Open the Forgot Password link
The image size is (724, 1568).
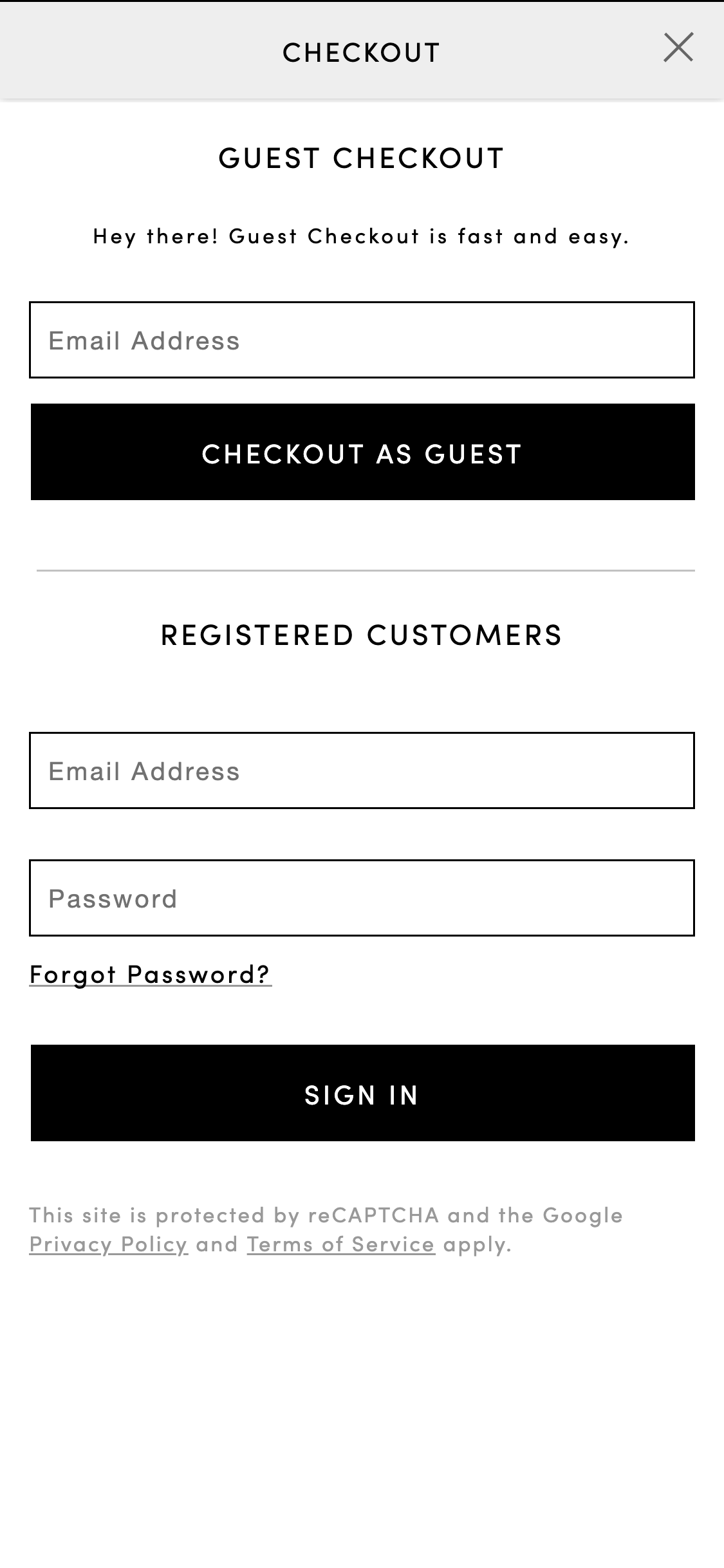pos(151,974)
